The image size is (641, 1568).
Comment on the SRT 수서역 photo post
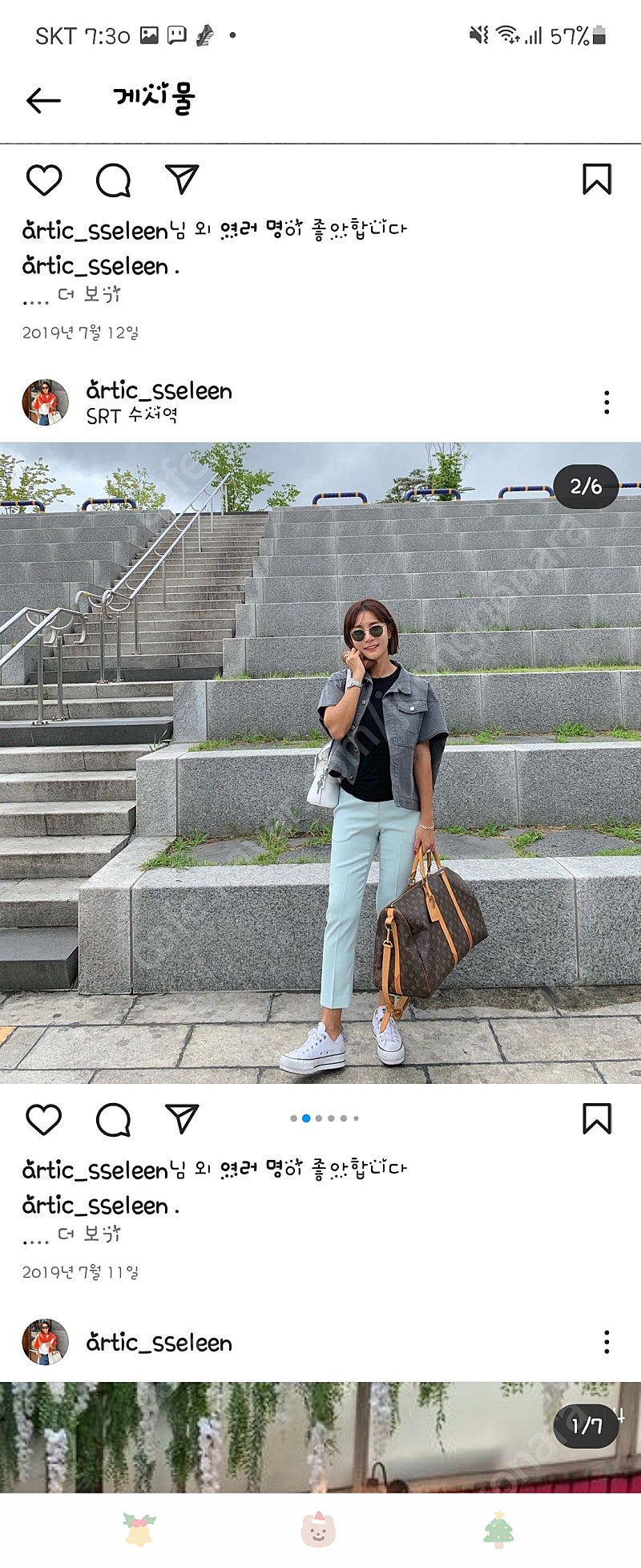click(x=113, y=1119)
